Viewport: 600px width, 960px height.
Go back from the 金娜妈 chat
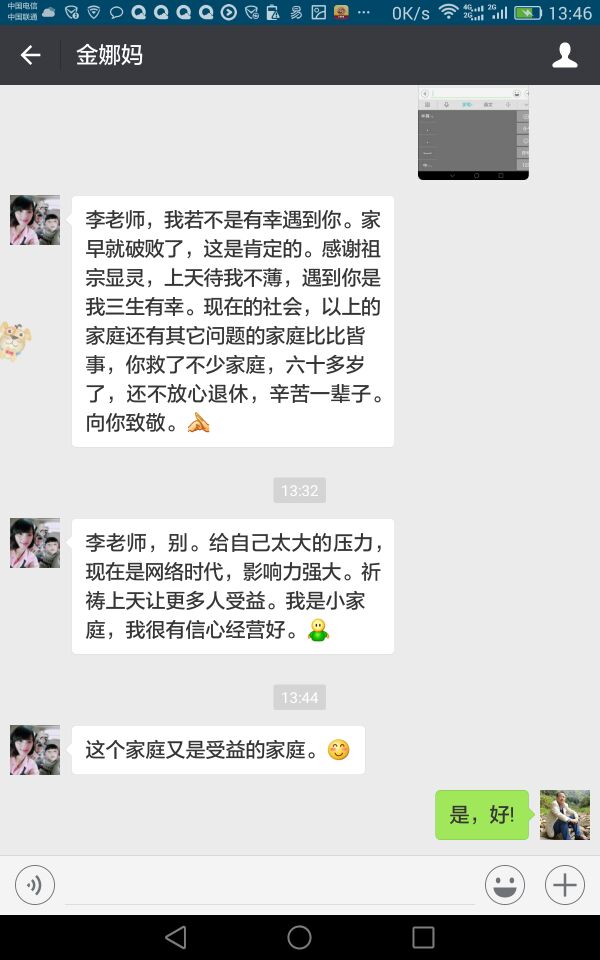pyautogui.click(x=31, y=56)
